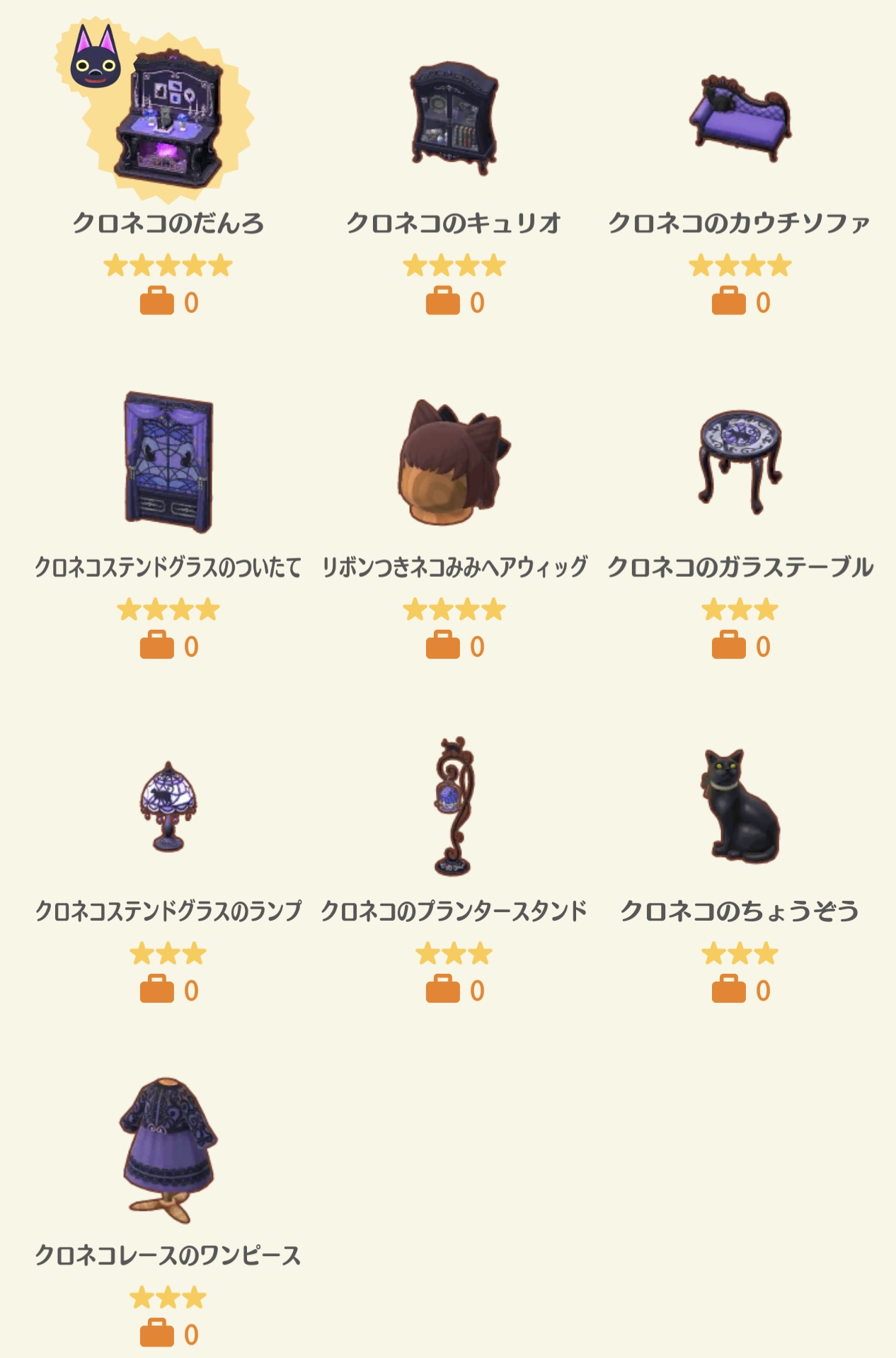Open the クロネコステンドグラスのランプ lamp item
The width and height of the screenshot is (896, 1358).
coord(168,807)
